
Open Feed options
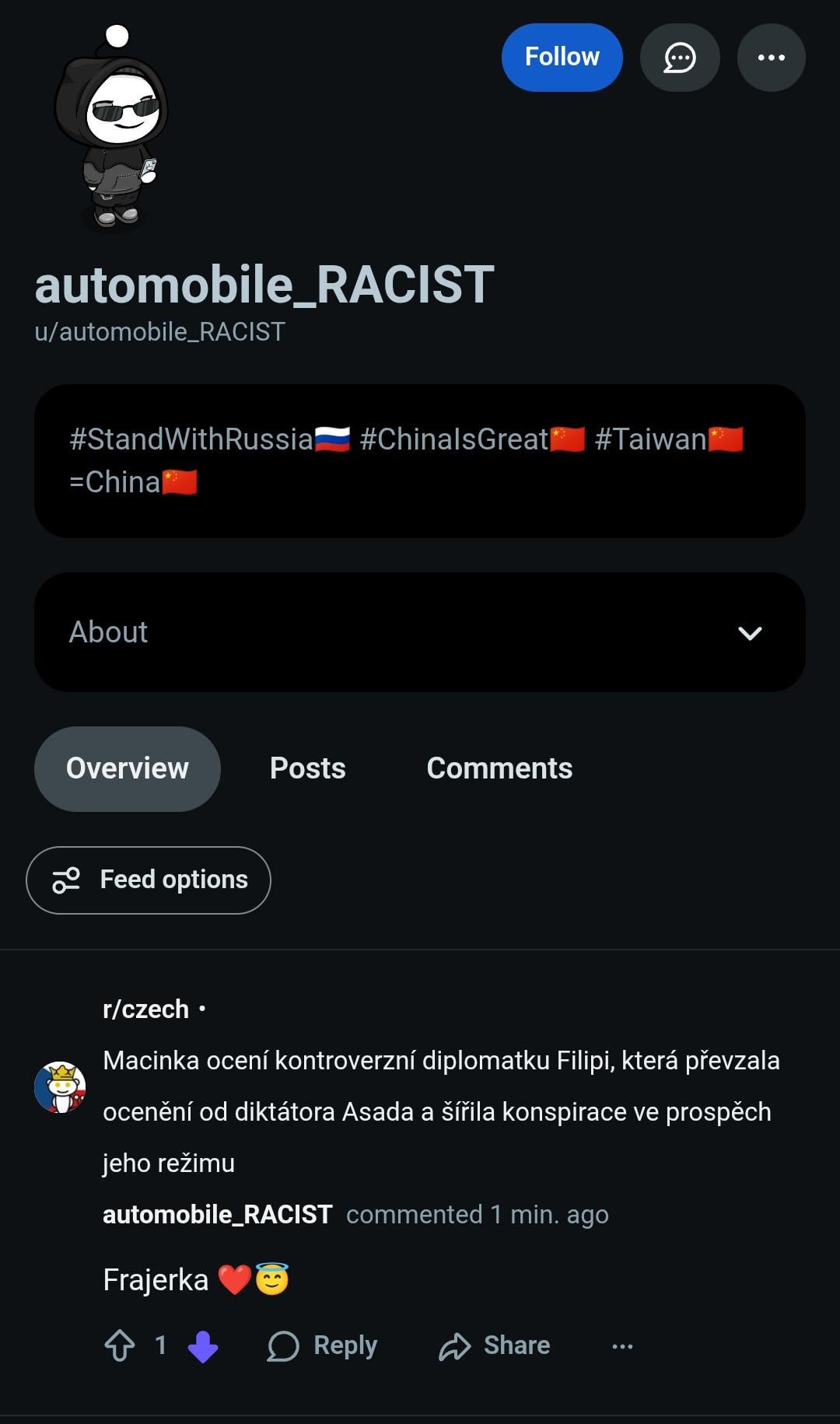click(149, 880)
